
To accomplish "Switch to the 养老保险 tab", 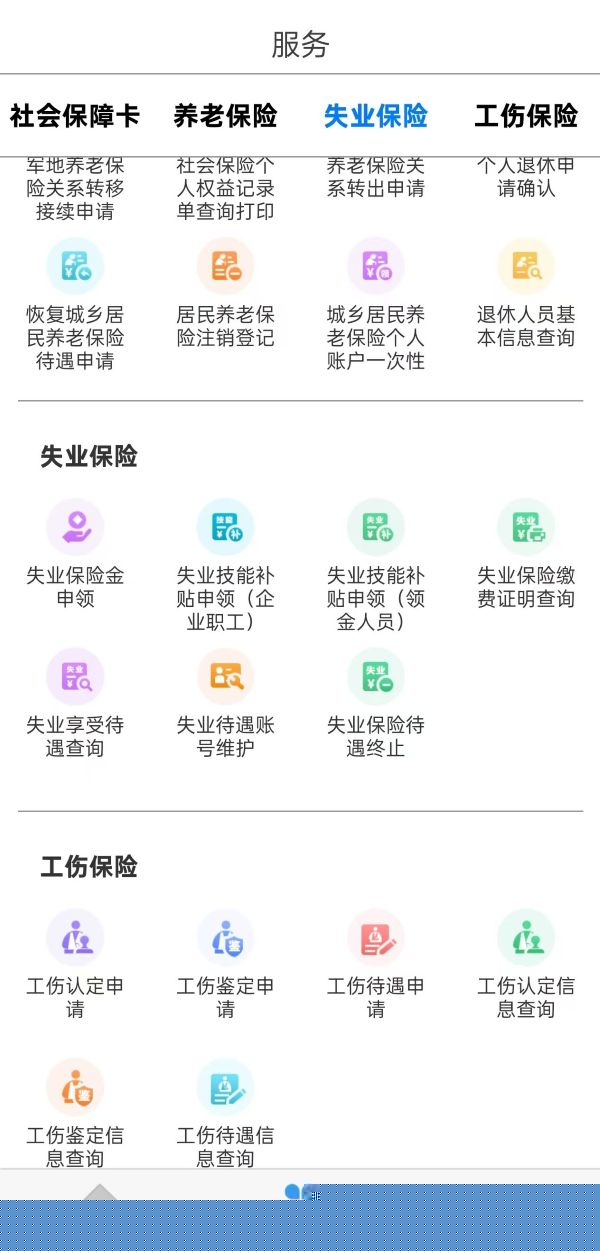I will pos(225,116).
